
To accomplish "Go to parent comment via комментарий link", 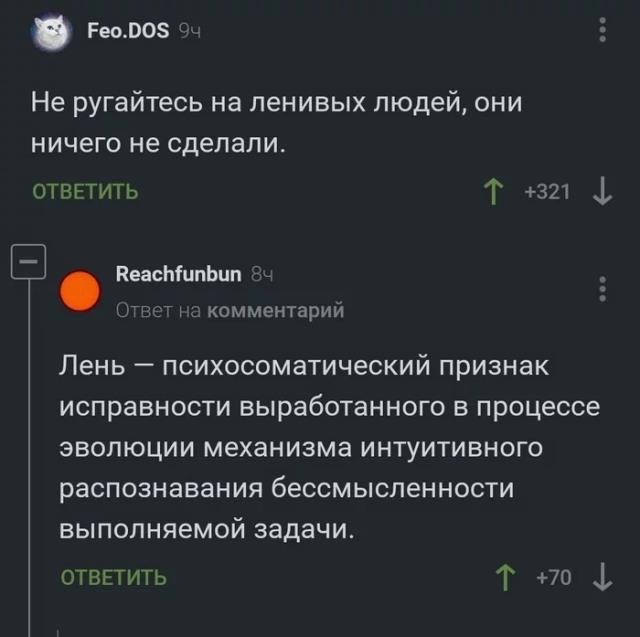I will [275, 311].
